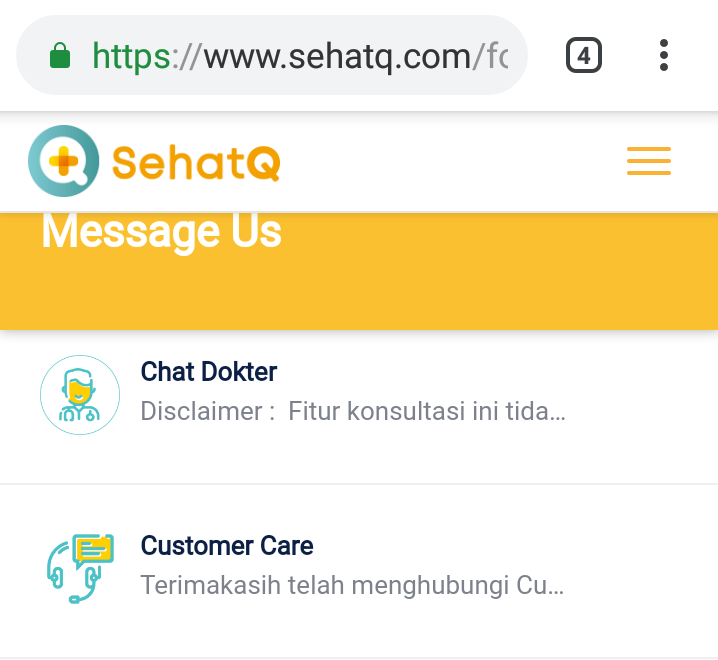Open the Customer Care chat
This screenshot has width=718, height=660.
click(x=355, y=566)
